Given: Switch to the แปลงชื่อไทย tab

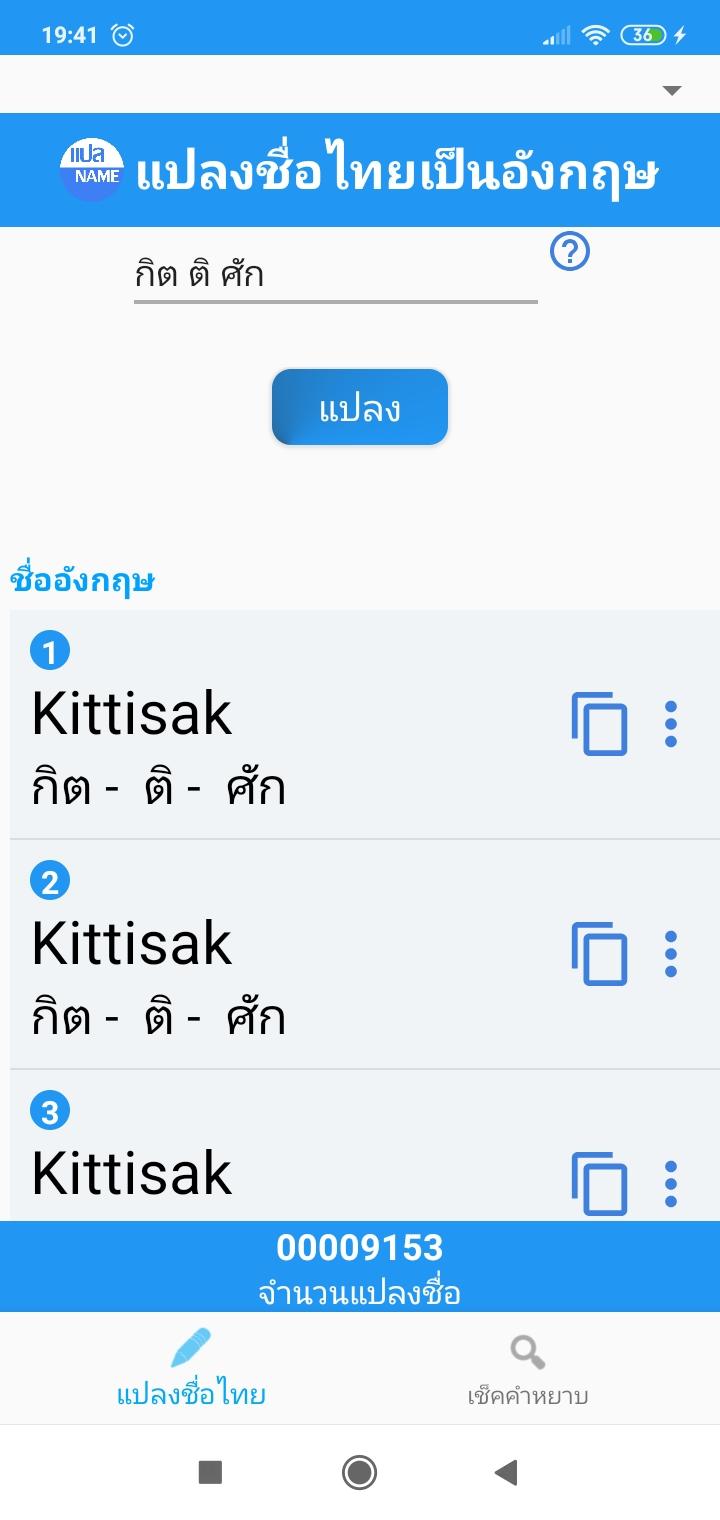Looking at the screenshot, I should pos(191,1368).
